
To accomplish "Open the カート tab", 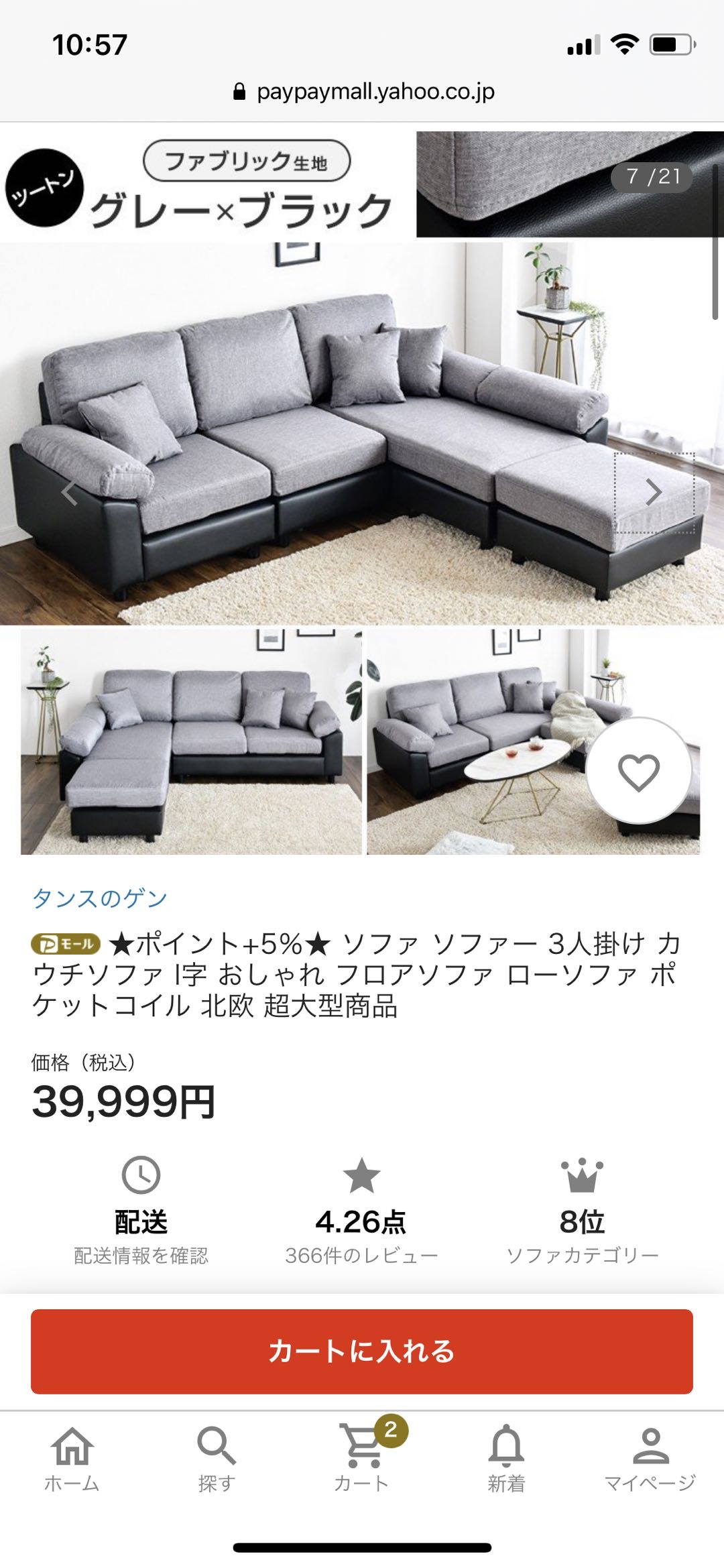I will [362, 1459].
